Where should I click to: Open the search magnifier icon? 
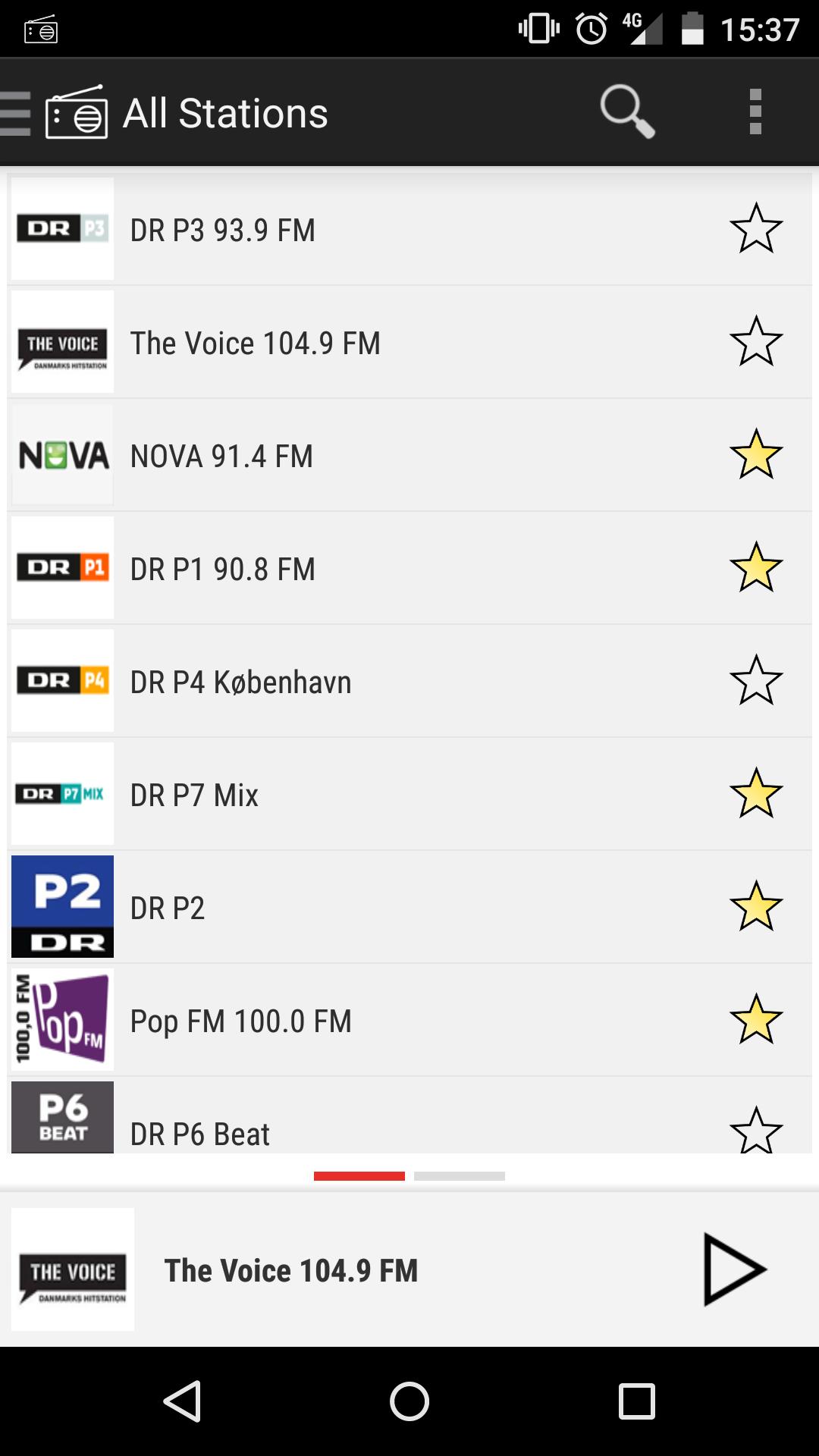[x=626, y=111]
